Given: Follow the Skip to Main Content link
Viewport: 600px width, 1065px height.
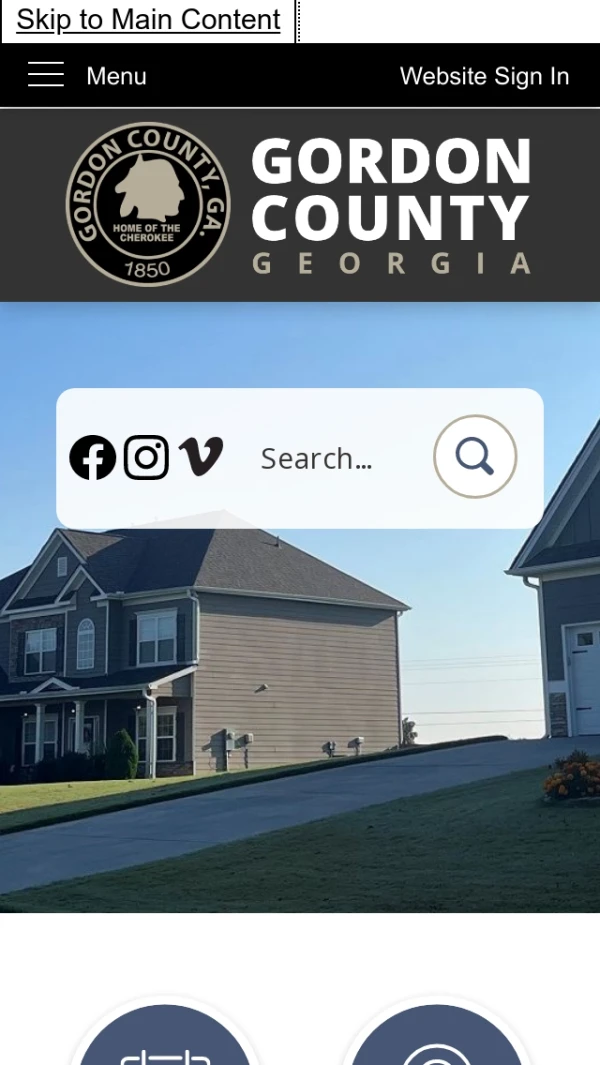Looking at the screenshot, I should pos(148,20).
